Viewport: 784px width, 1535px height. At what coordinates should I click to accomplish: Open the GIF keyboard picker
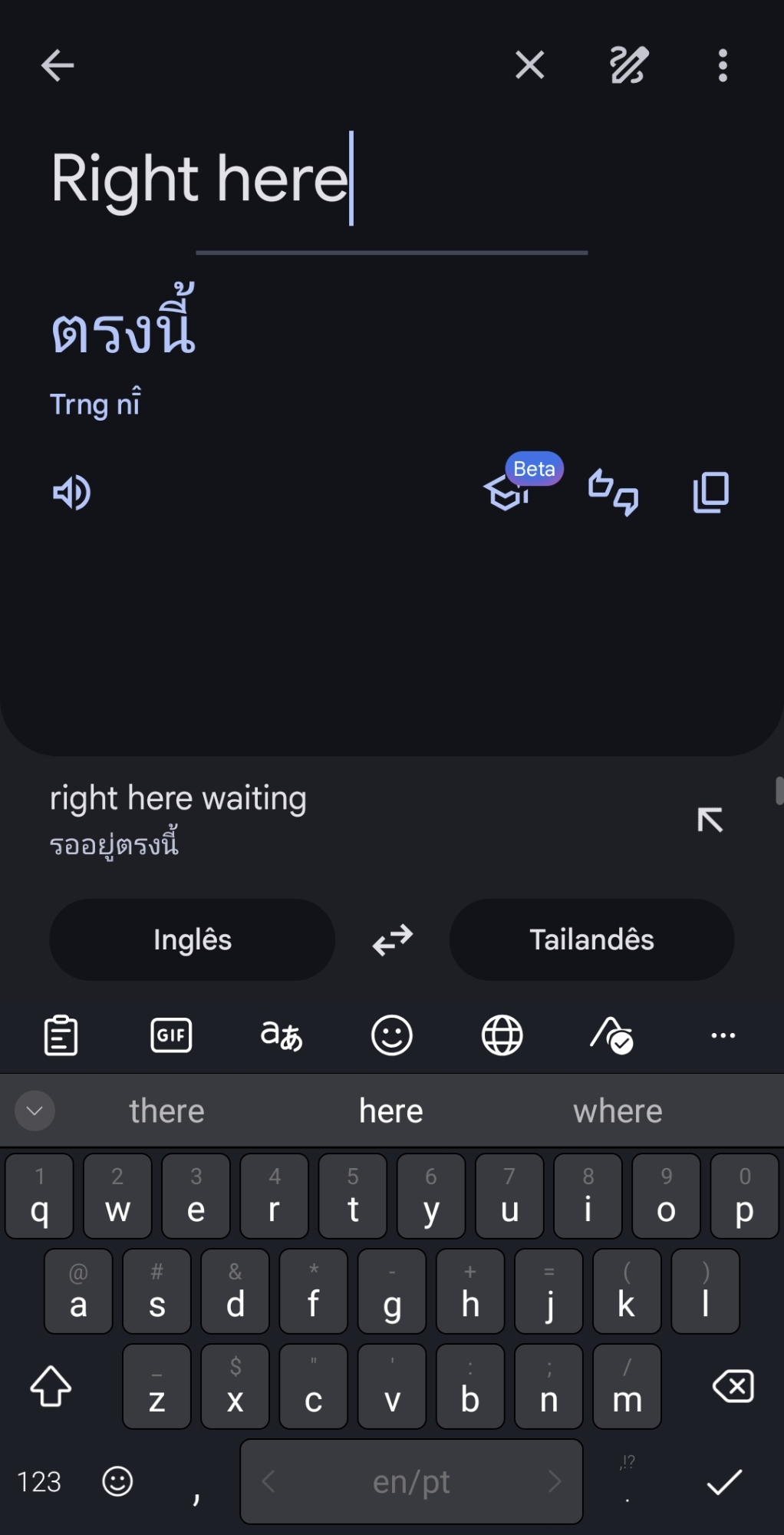[x=171, y=1035]
